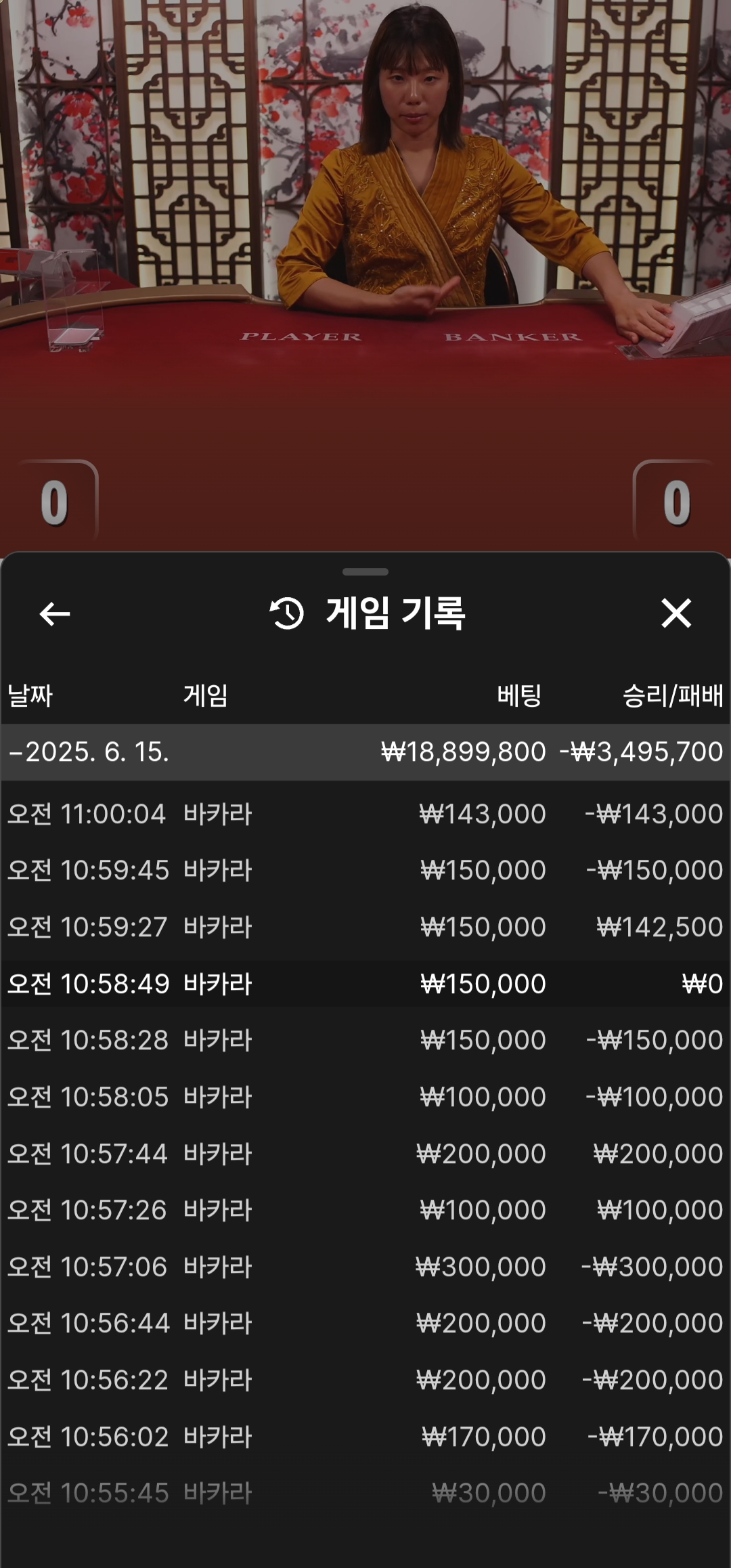Viewport: 731px width, 1568px height.
Task: Open the 오전 10:58:49 바카라 record
Action: click(365, 984)
